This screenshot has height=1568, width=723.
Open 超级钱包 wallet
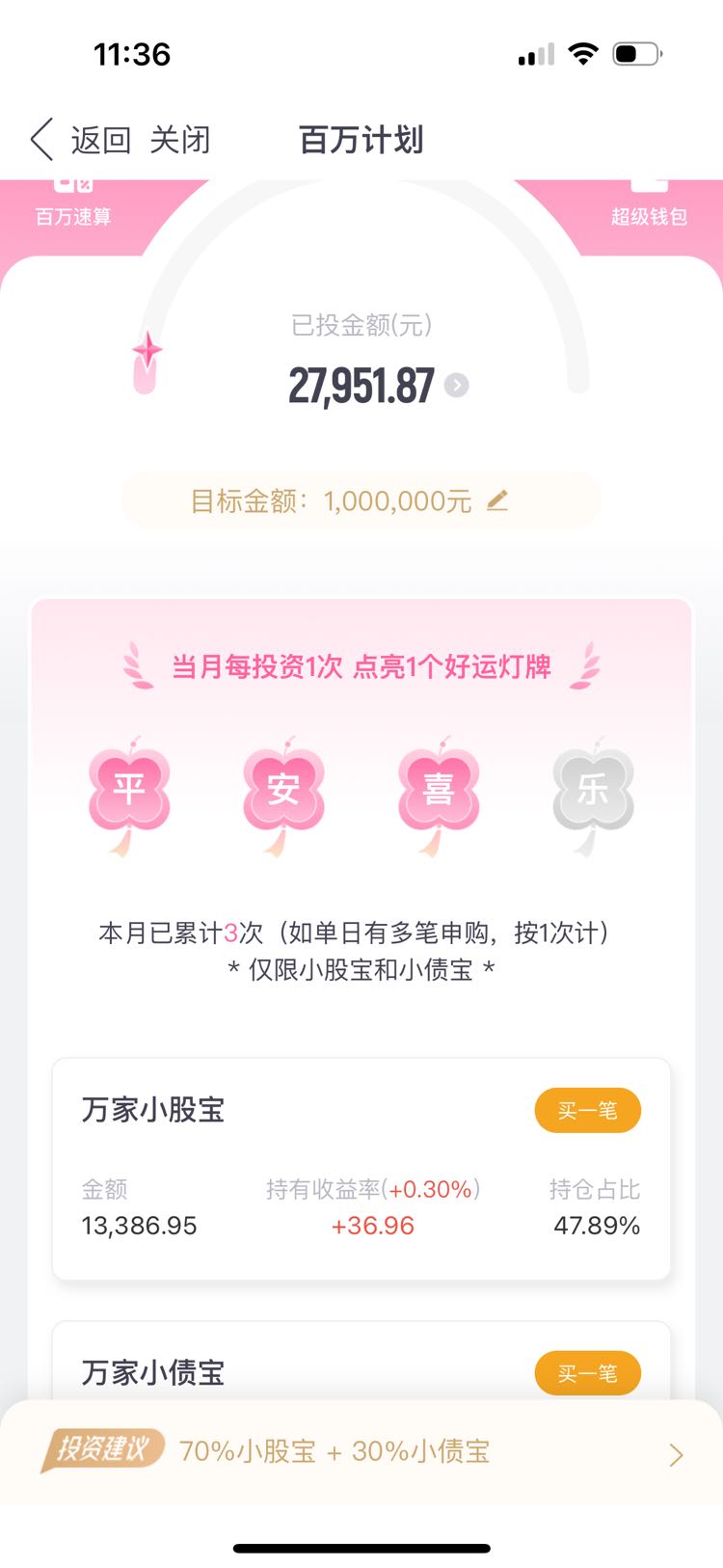[x=649, y=204]
